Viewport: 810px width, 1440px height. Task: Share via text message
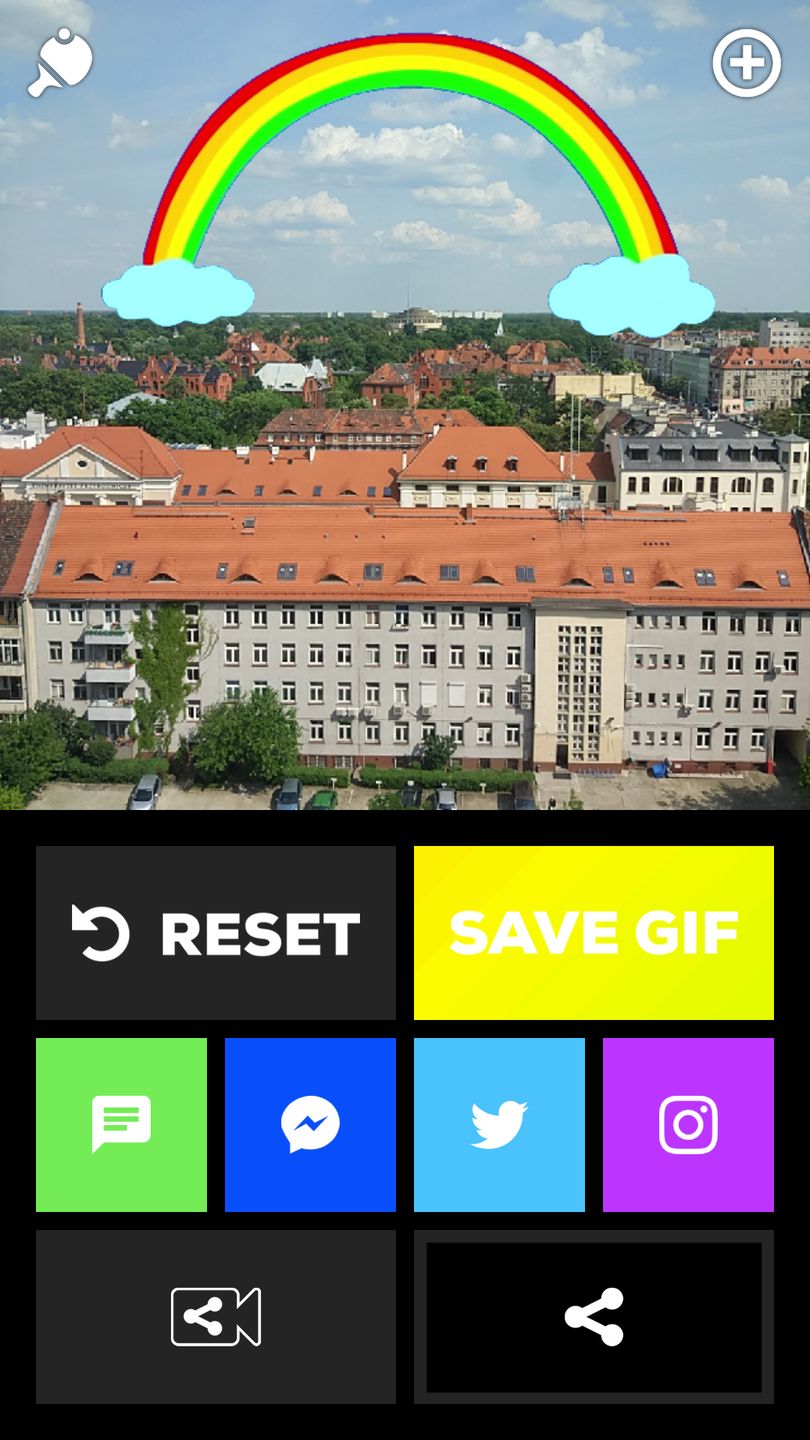click(121, 1125)
